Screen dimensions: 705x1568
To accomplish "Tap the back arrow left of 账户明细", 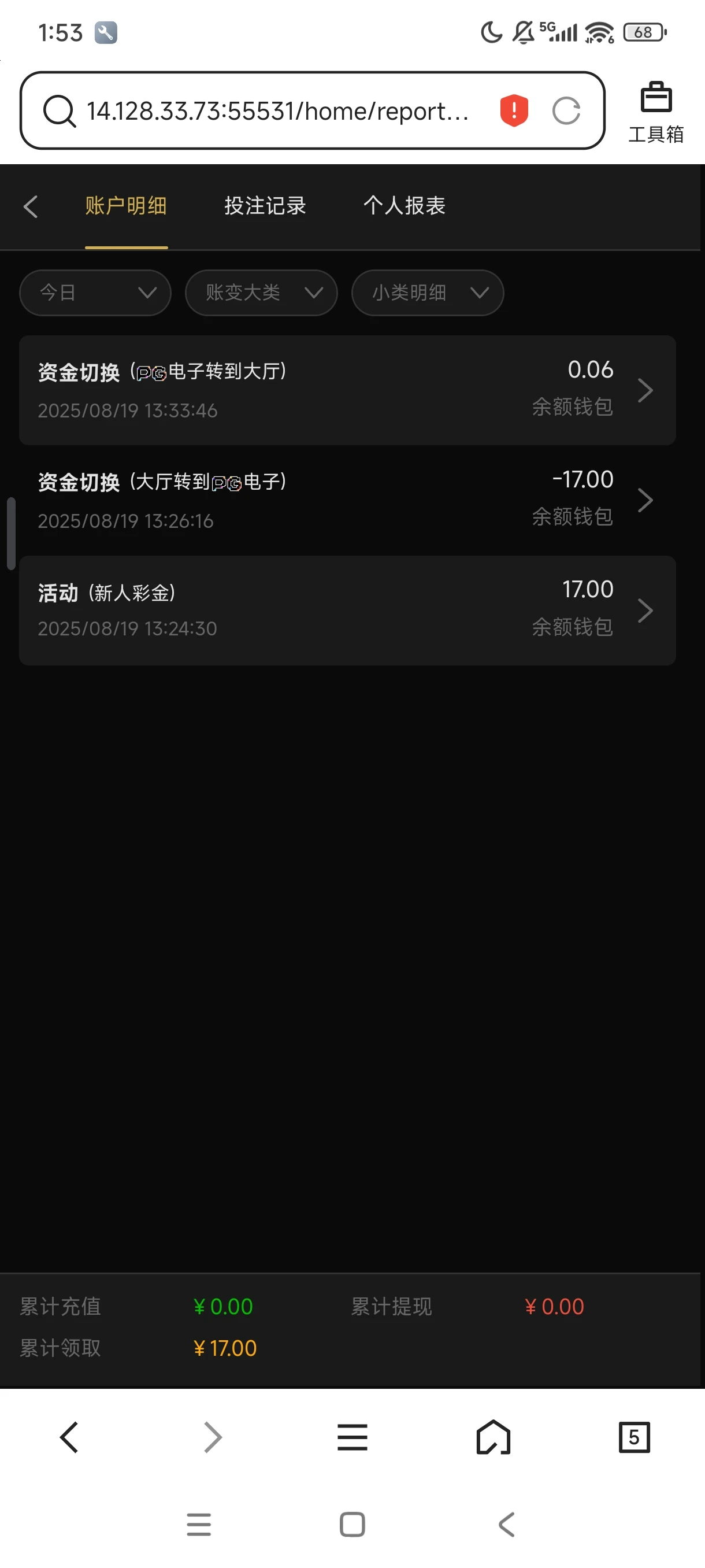I will pyautogui.click(x=31, y=206).
